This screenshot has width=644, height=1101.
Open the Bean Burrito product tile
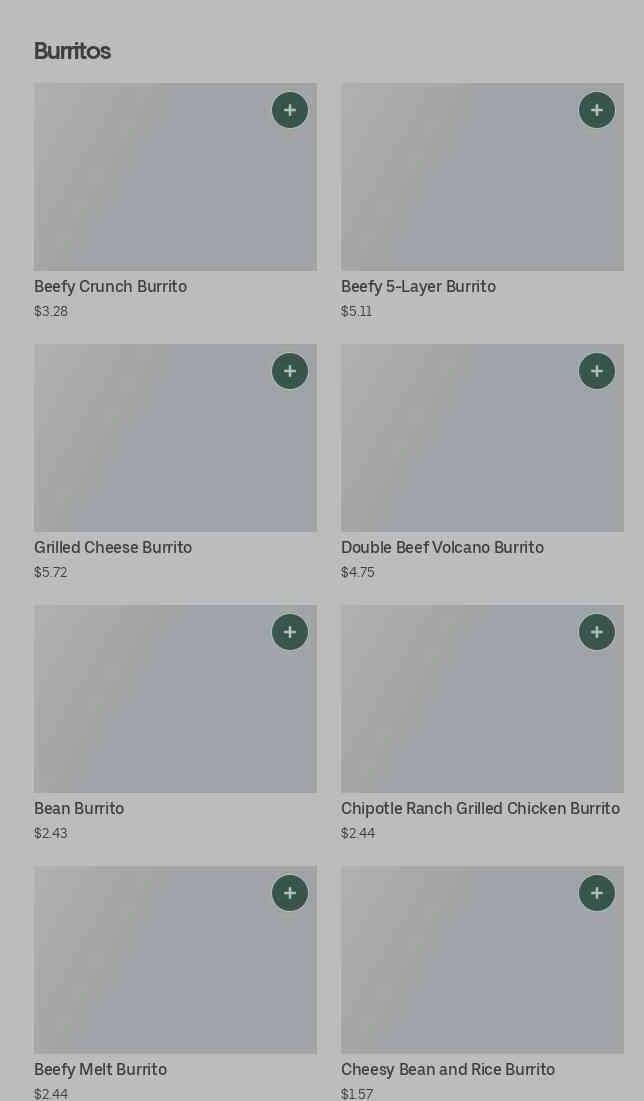pos(150,710)
